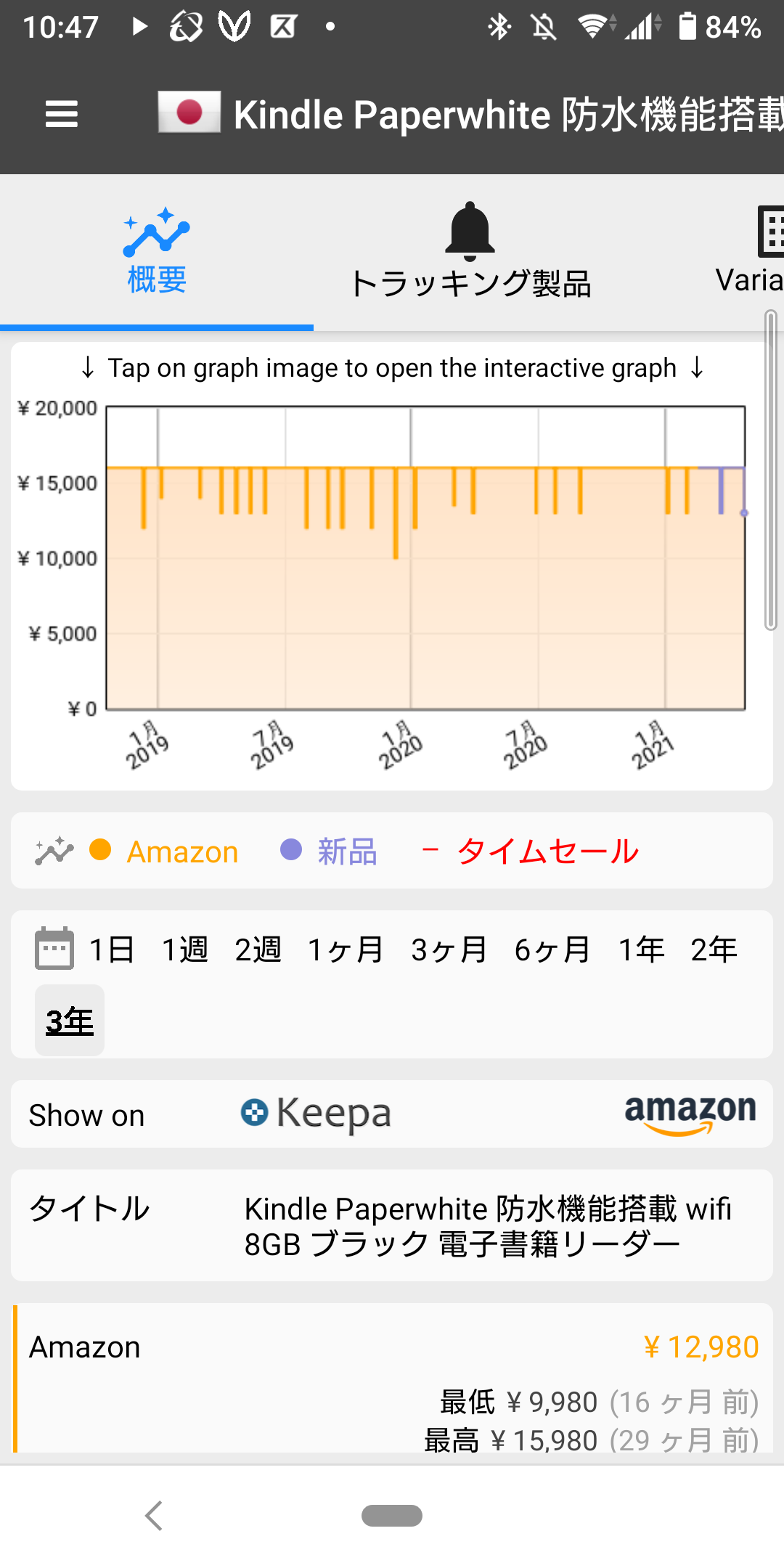Select the 2年 range
The image size is (784, 1568).
(x=714, y=950)
